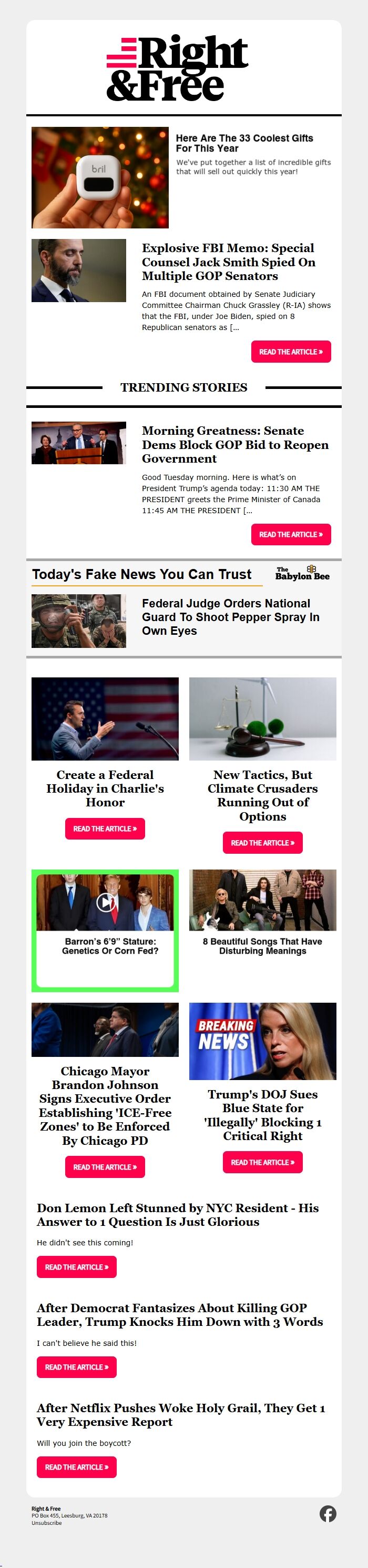
Task: Open Read The Article under Morning Greatness
Action: [x=291, y=534]
